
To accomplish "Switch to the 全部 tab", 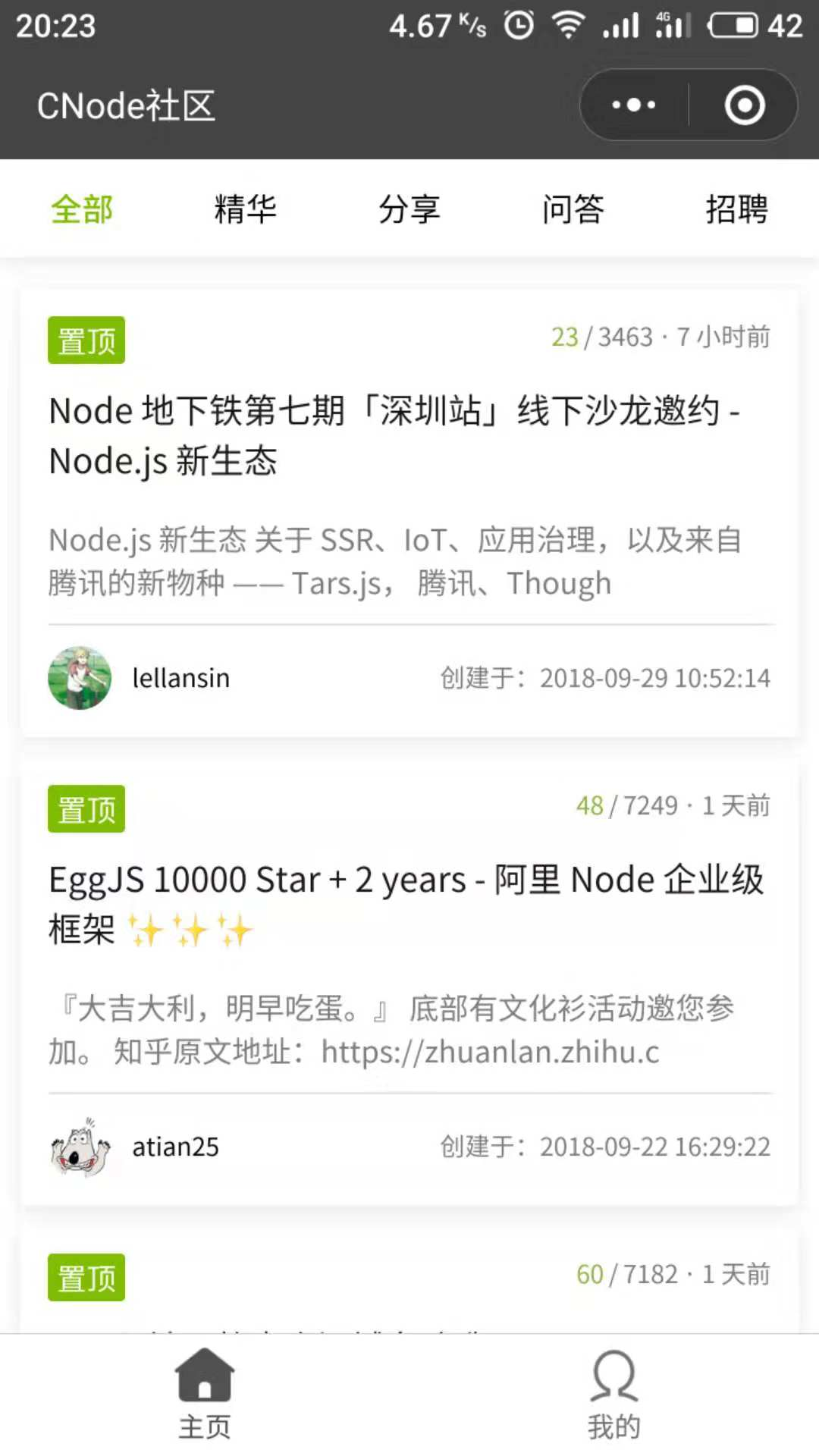I will [82, 209].
